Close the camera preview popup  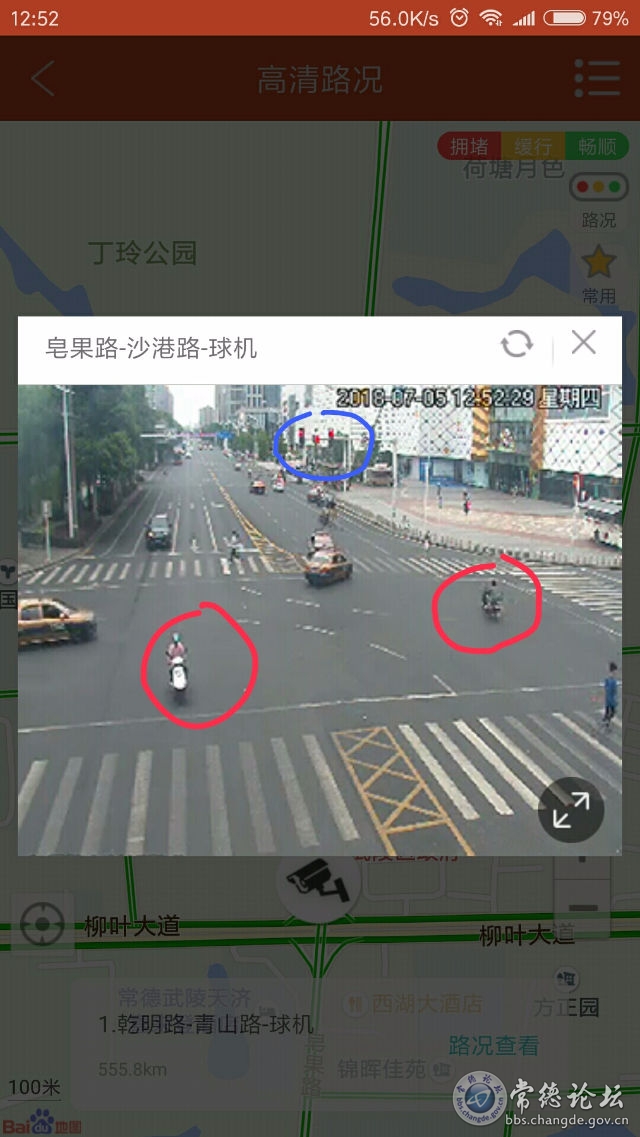583,344
